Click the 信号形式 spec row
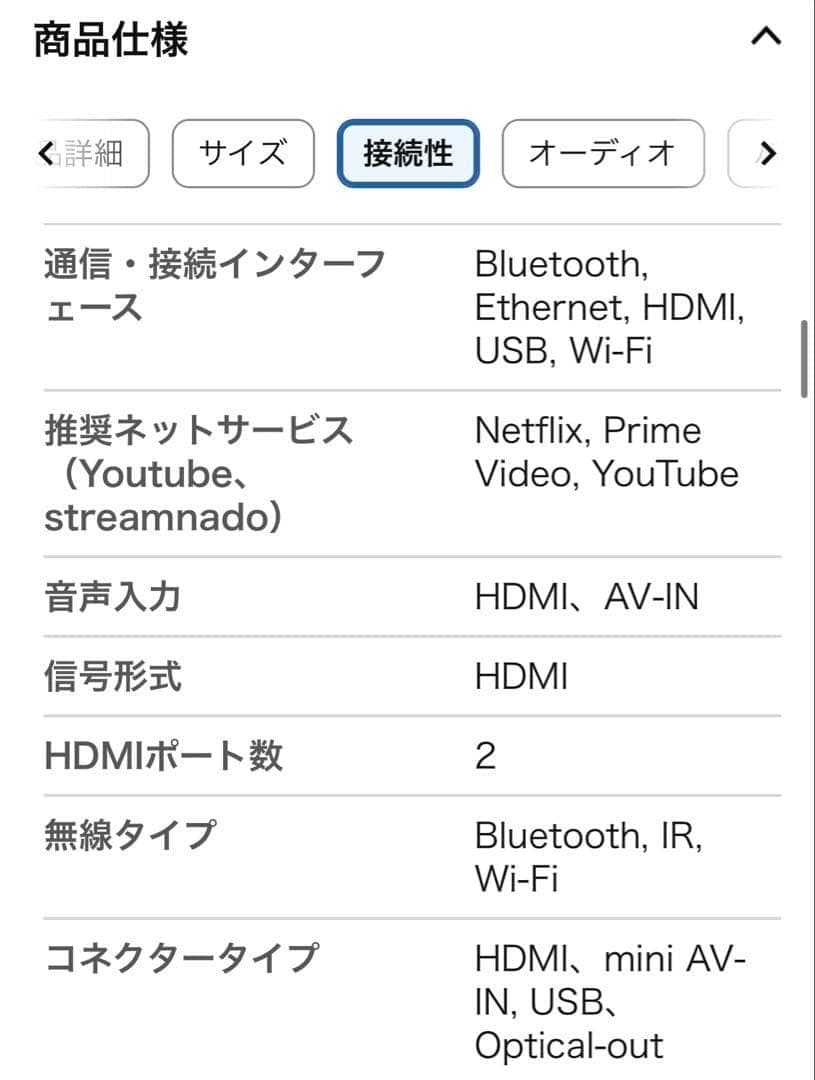 113,677
